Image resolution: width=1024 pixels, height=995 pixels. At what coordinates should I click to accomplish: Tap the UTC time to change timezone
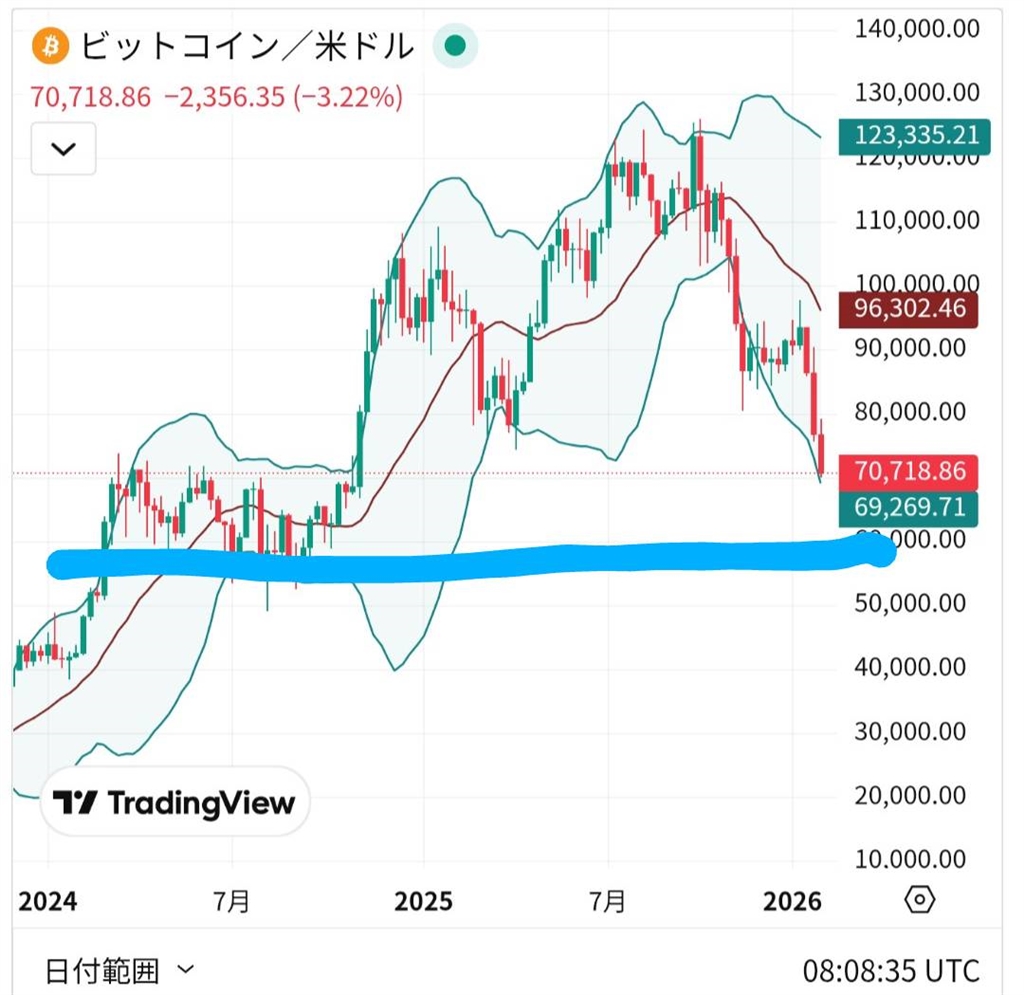[x=890, y=969]
